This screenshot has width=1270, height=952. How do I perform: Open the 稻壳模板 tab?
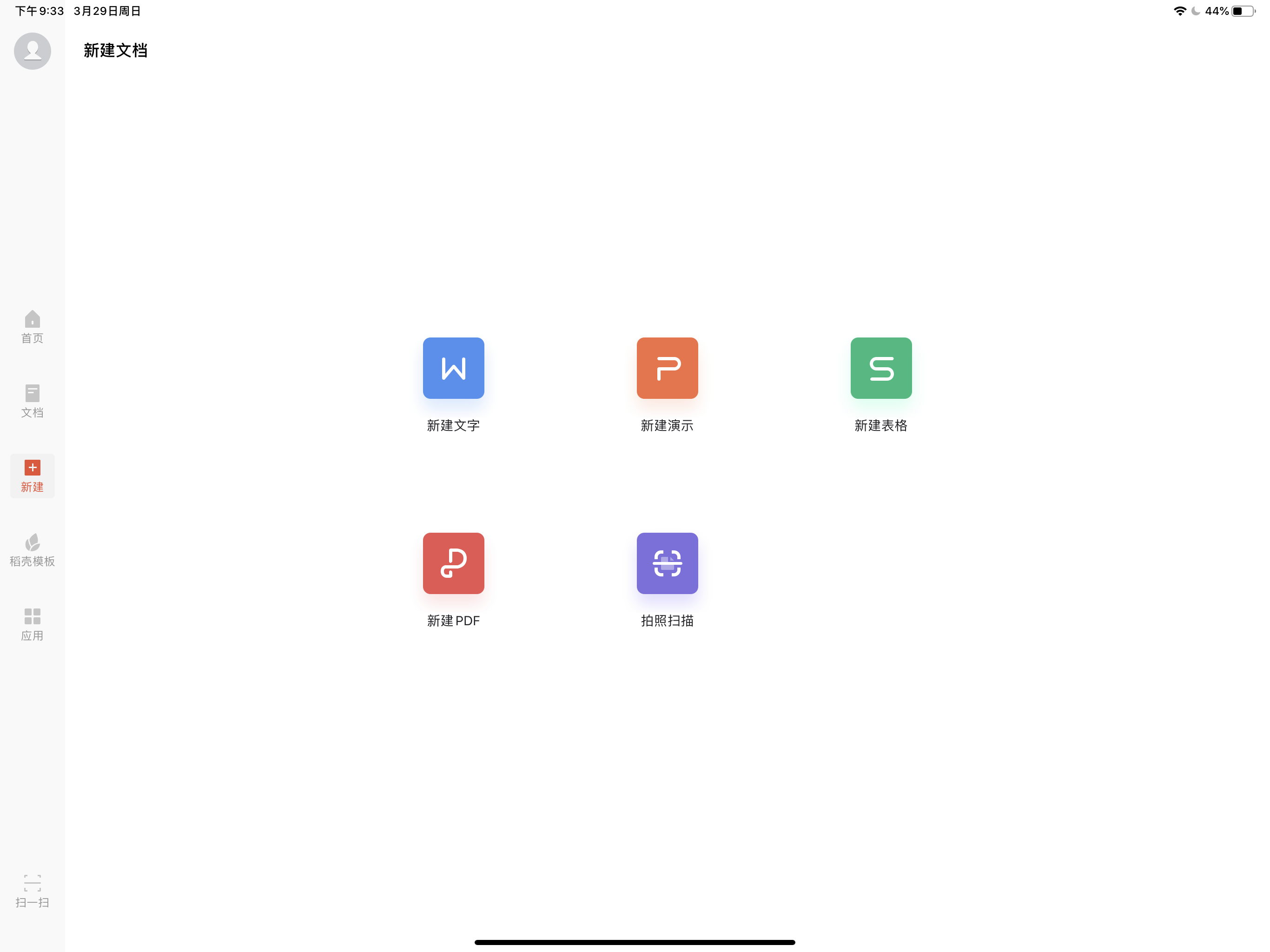pos(32,550)
